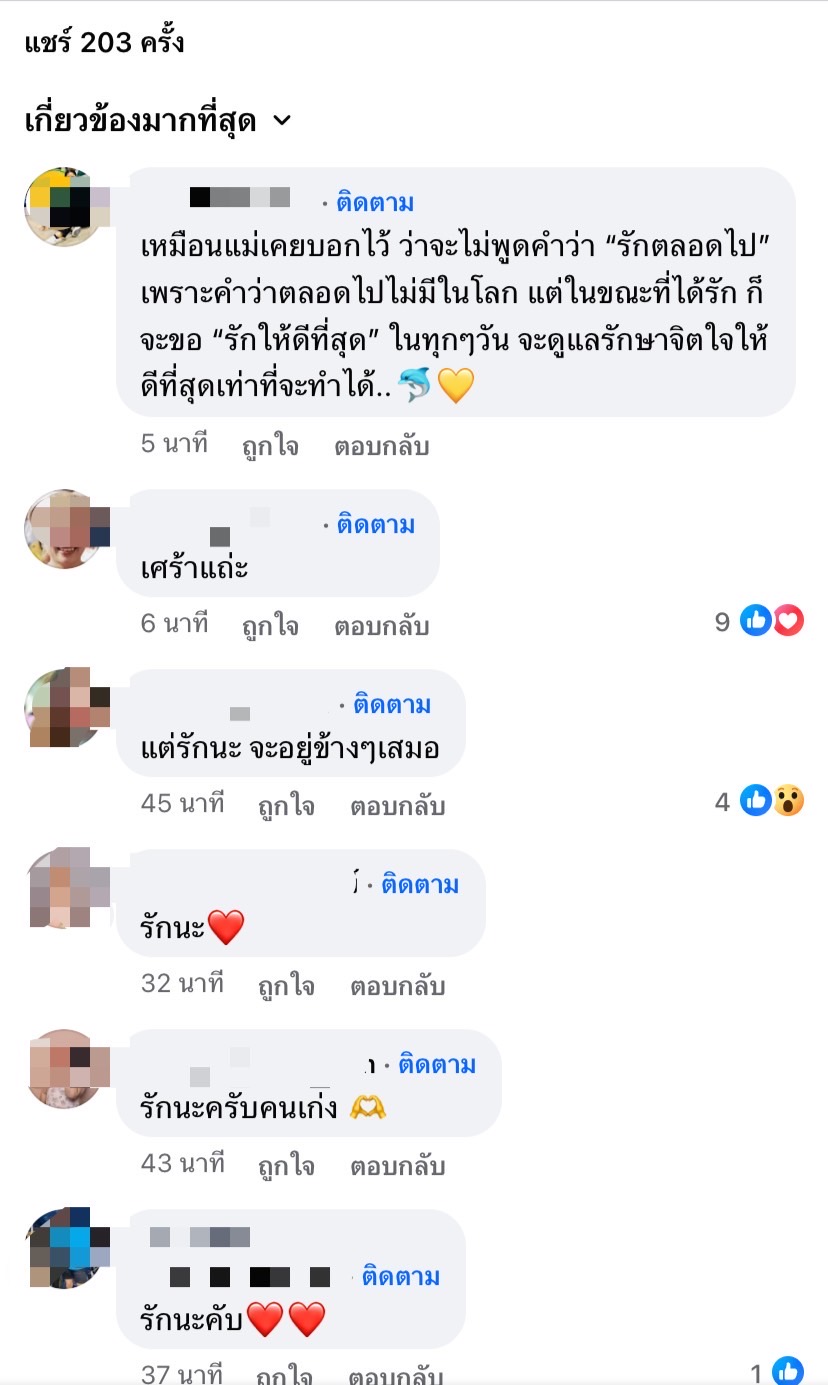The height and width of the screenshot is (1385, 828).
Task: Follow the author of the 'รักนะคับ❤️❤️' comment
Action: tap(401, 1277)
